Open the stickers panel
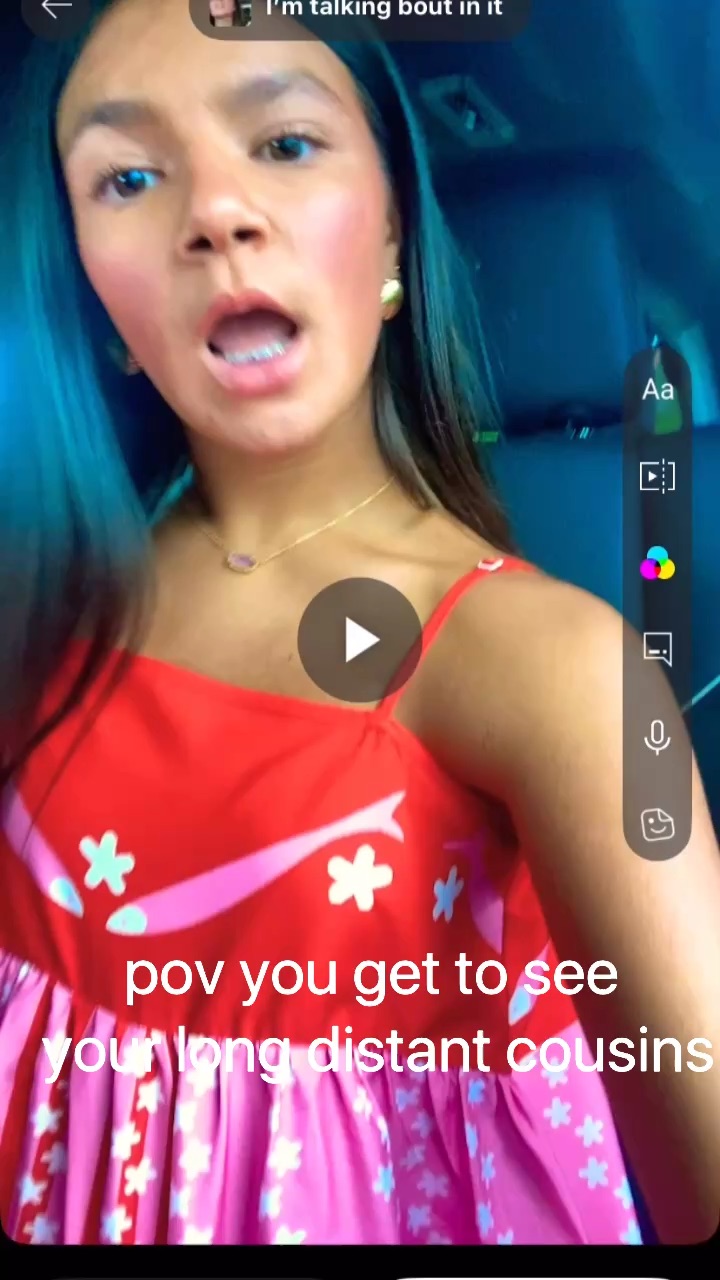Viewport: 720px width, 1280px height. 657,825
